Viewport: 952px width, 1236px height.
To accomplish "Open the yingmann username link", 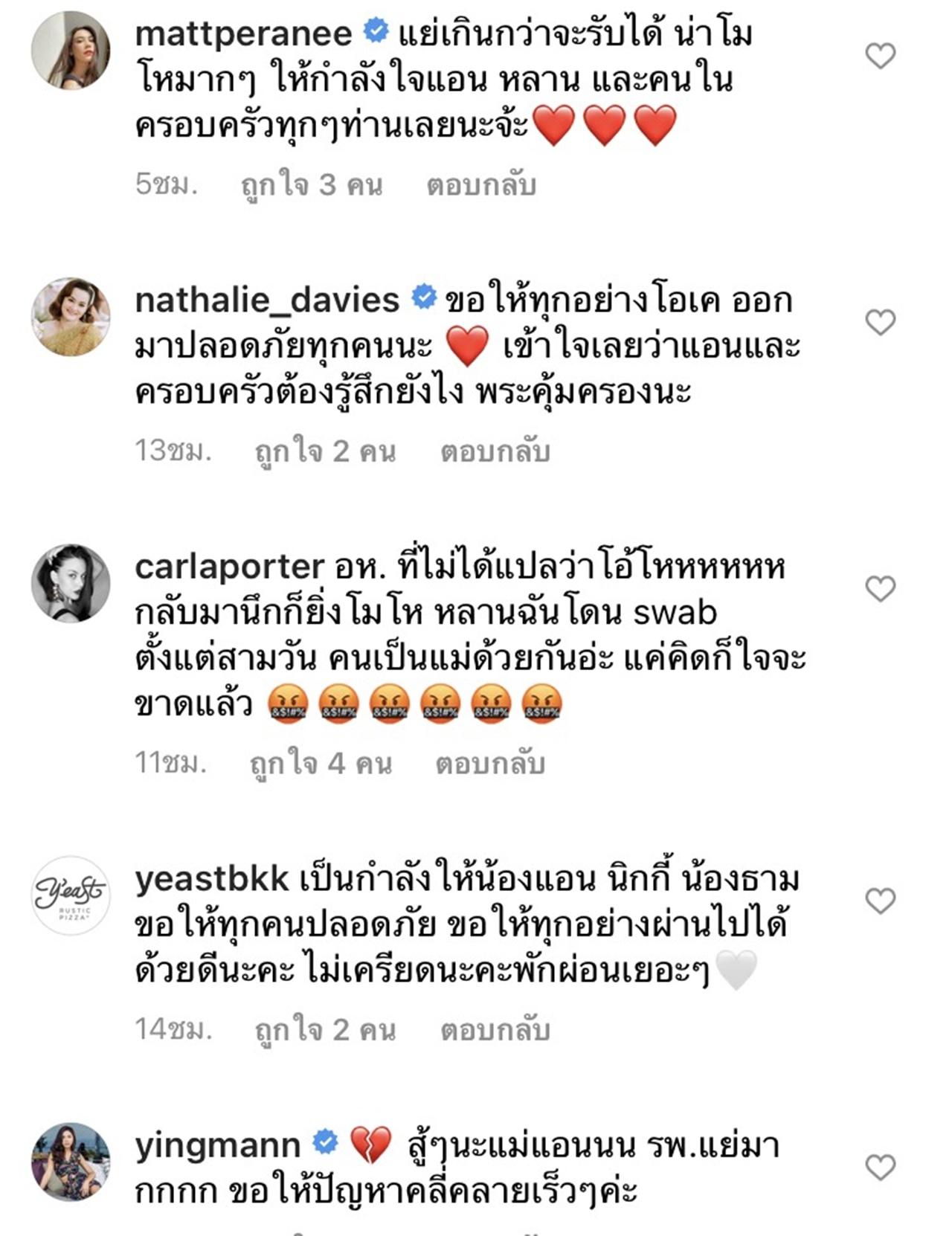I will 217,1145.
